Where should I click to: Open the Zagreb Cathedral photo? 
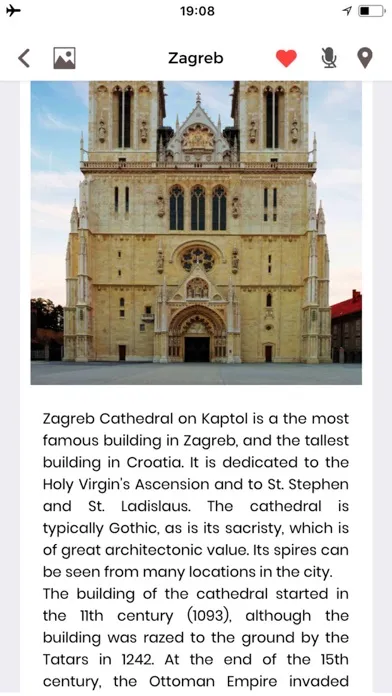(196, 233)
